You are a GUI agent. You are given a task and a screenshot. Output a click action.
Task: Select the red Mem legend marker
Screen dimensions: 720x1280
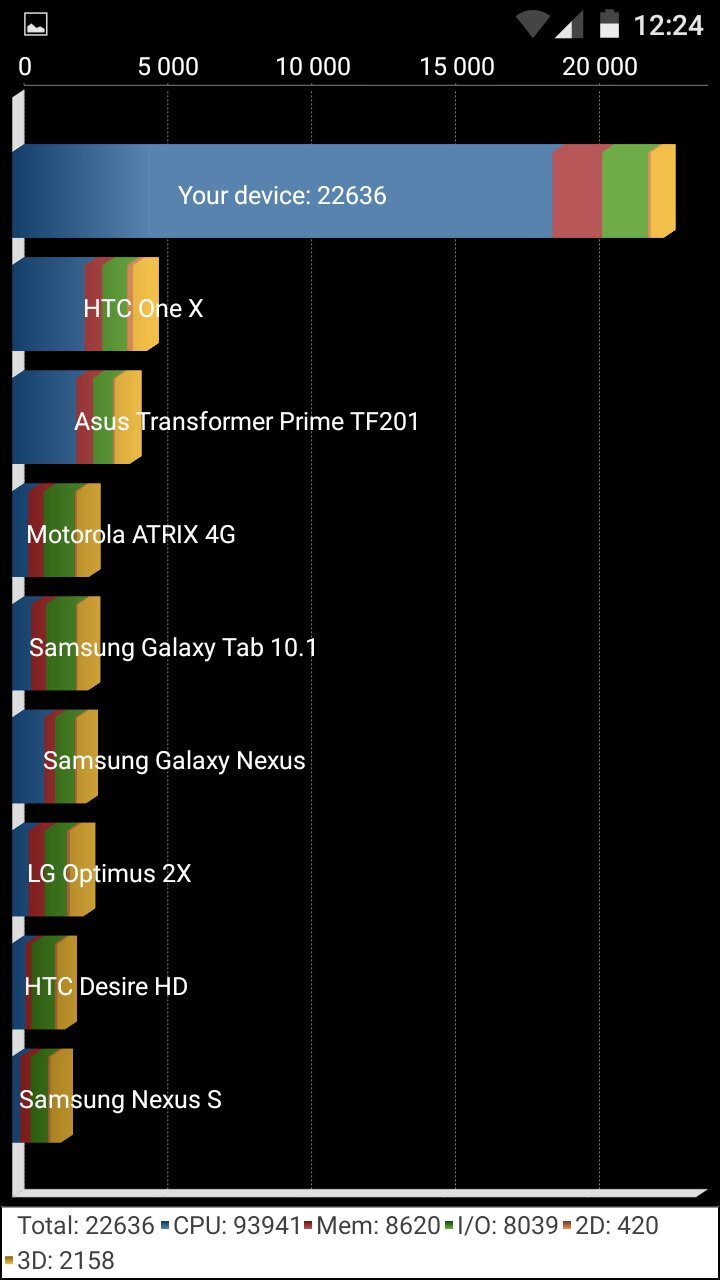coord(307,1224)
